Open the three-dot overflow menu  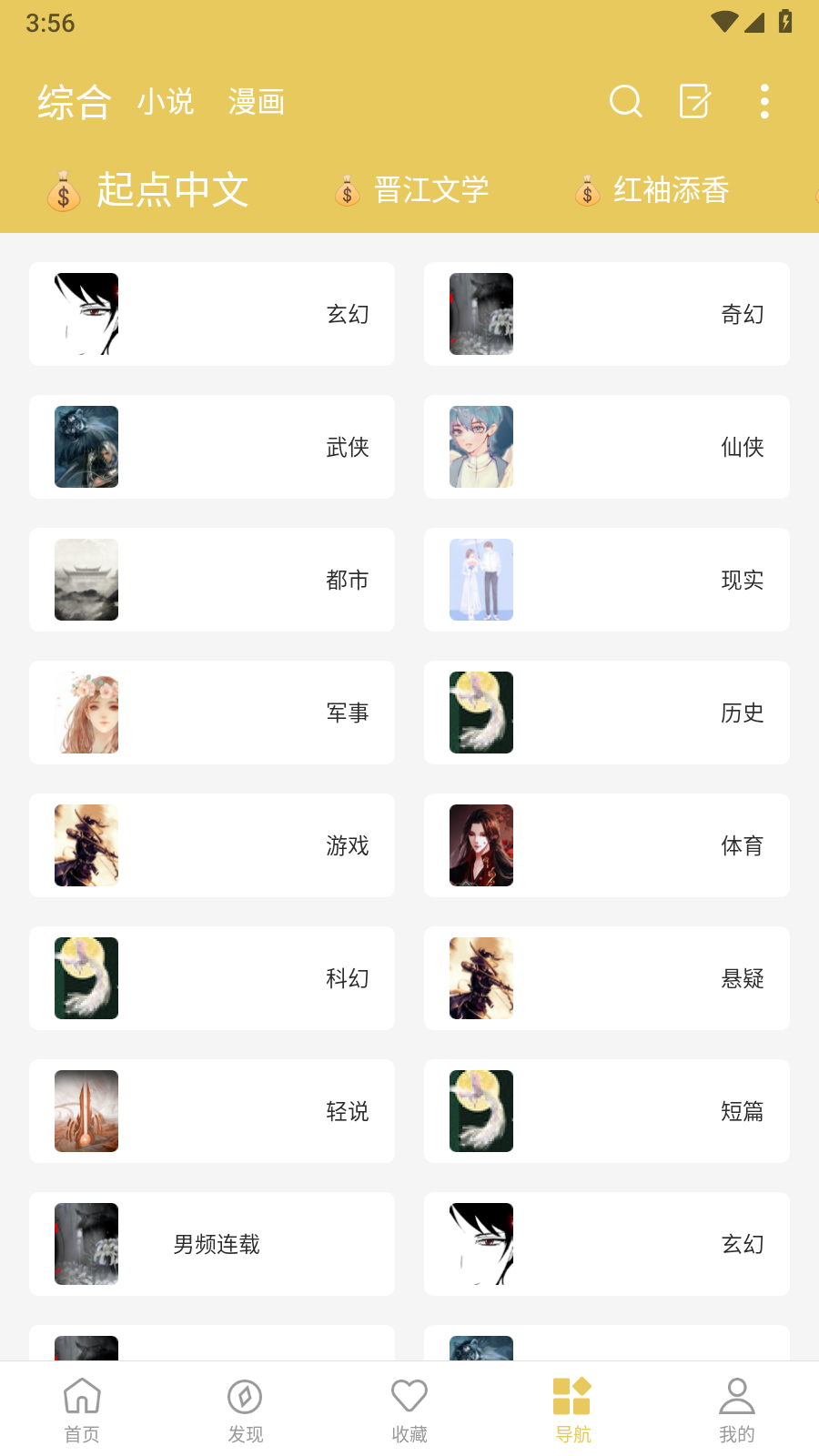coord(764,101)
